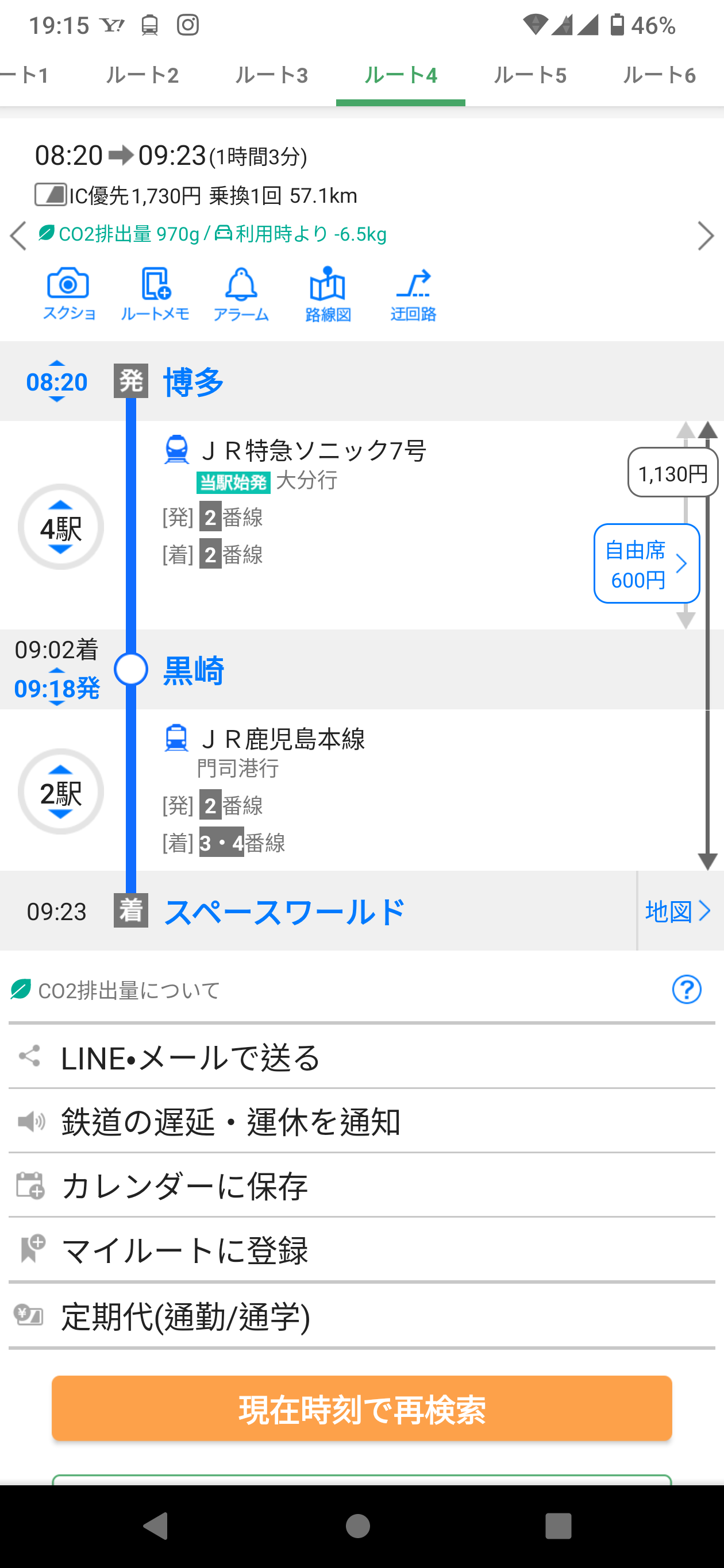Select the ルート3 tab

[272, 75]
